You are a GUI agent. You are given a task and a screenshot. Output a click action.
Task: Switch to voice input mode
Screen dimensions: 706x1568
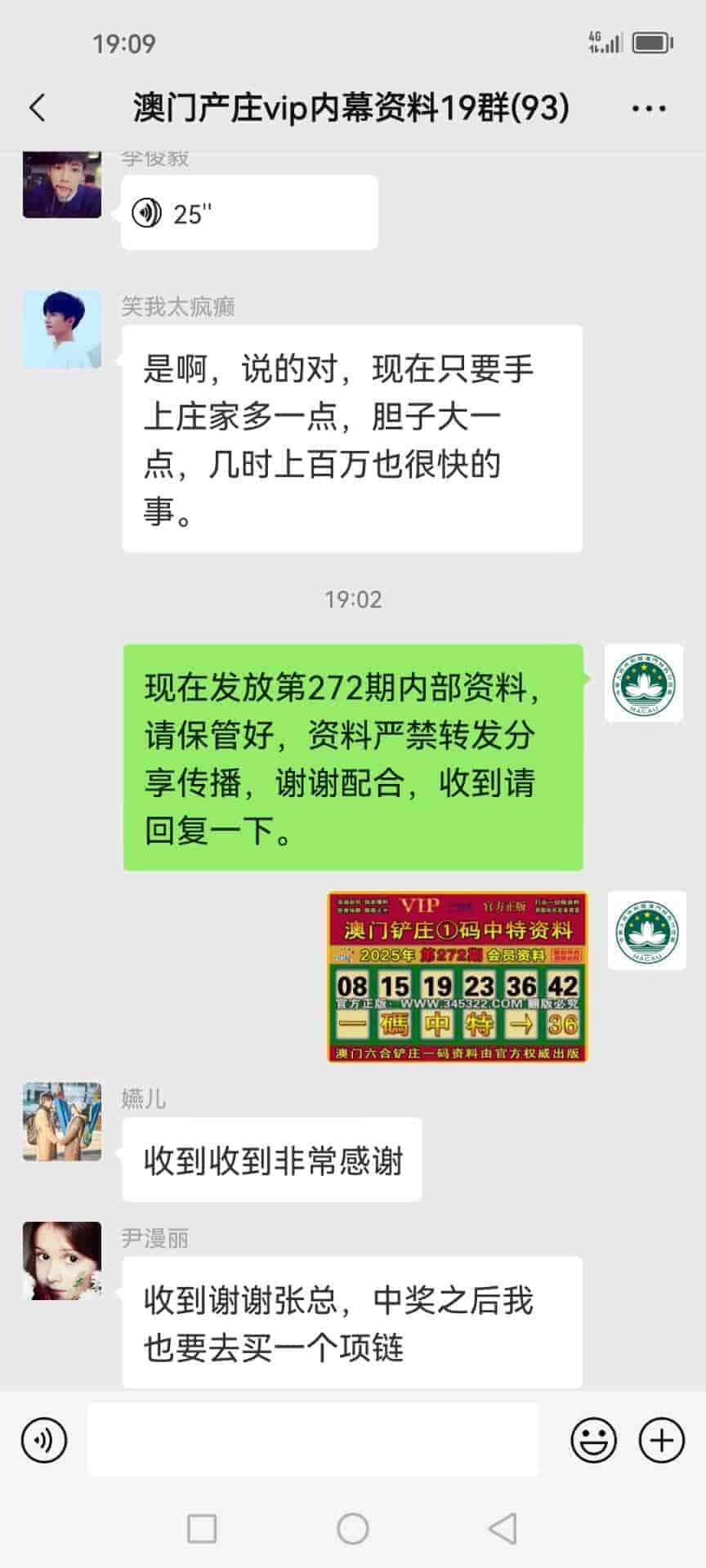point(44,1440)
